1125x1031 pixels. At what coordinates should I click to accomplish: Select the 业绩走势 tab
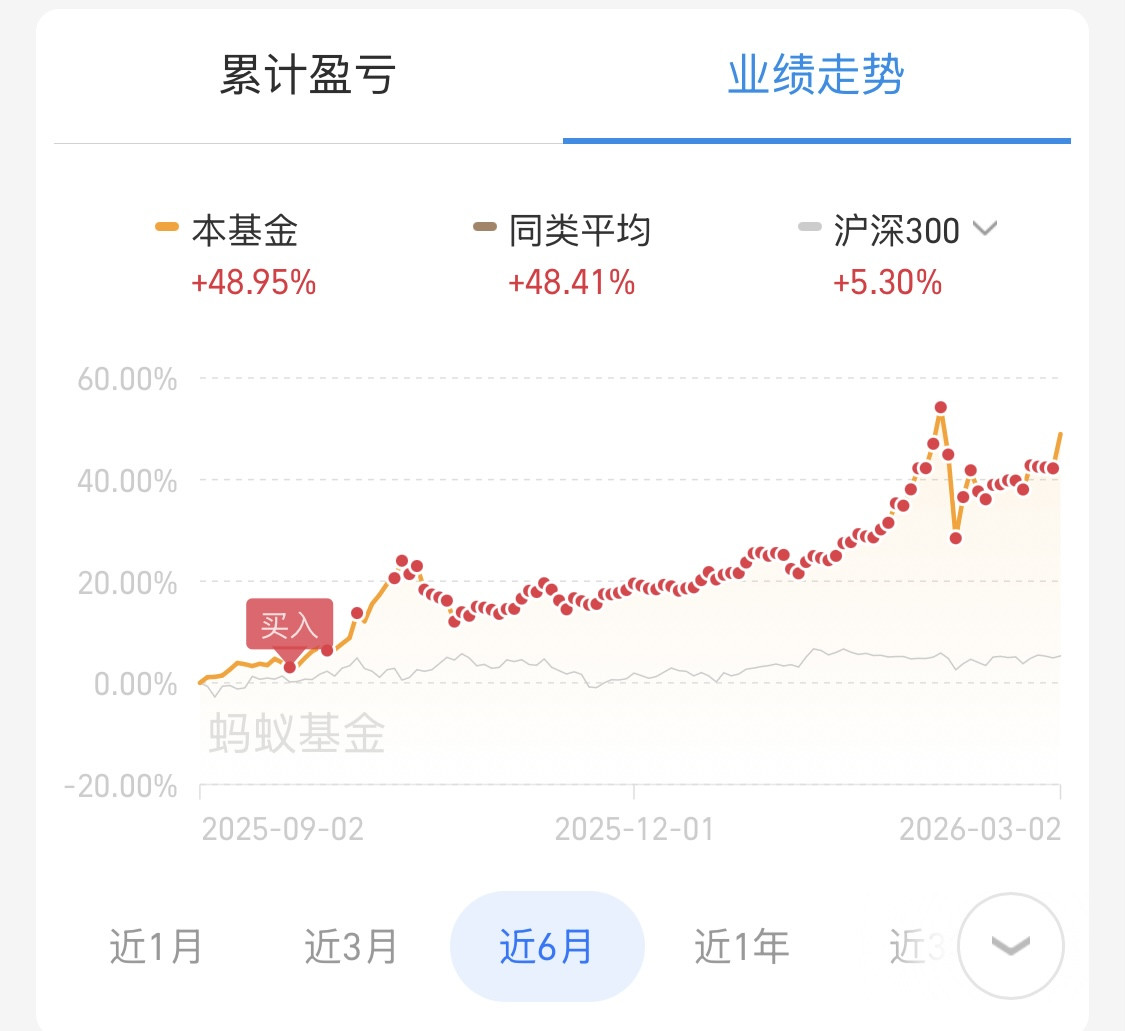coord(816,75)
